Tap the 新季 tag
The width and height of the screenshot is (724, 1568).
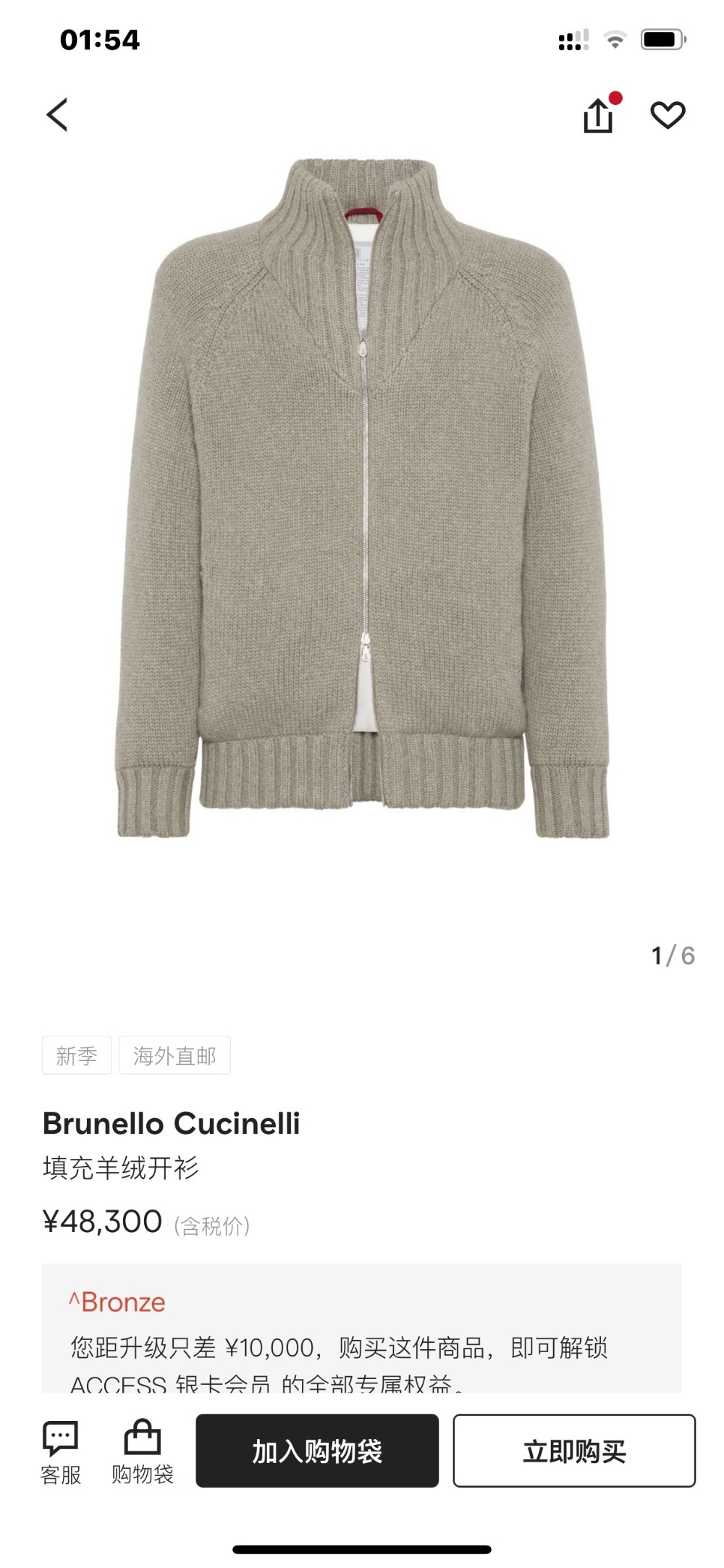[x=77, y=1055]
